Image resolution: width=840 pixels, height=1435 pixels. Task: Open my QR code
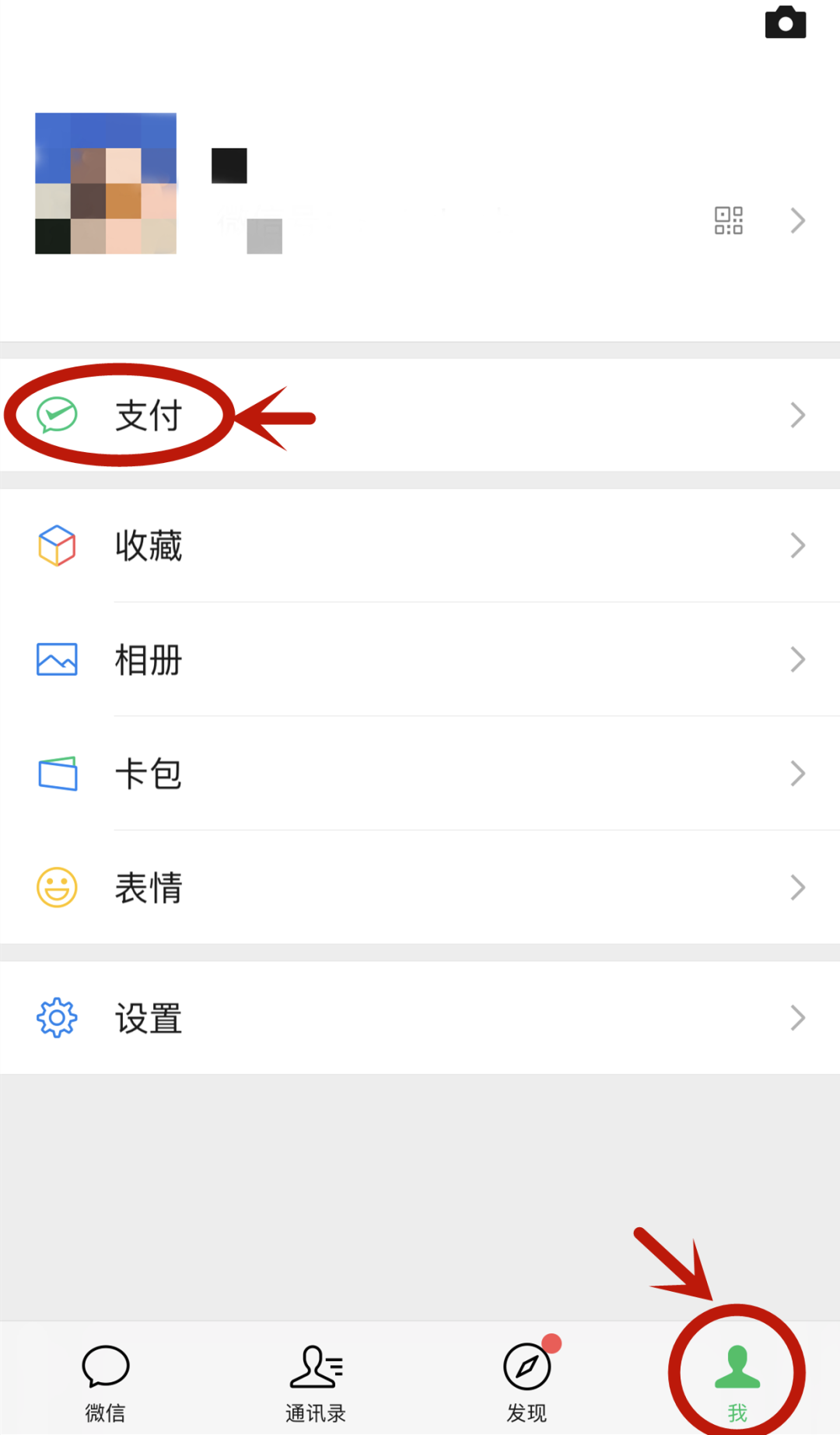click(729, 220)
